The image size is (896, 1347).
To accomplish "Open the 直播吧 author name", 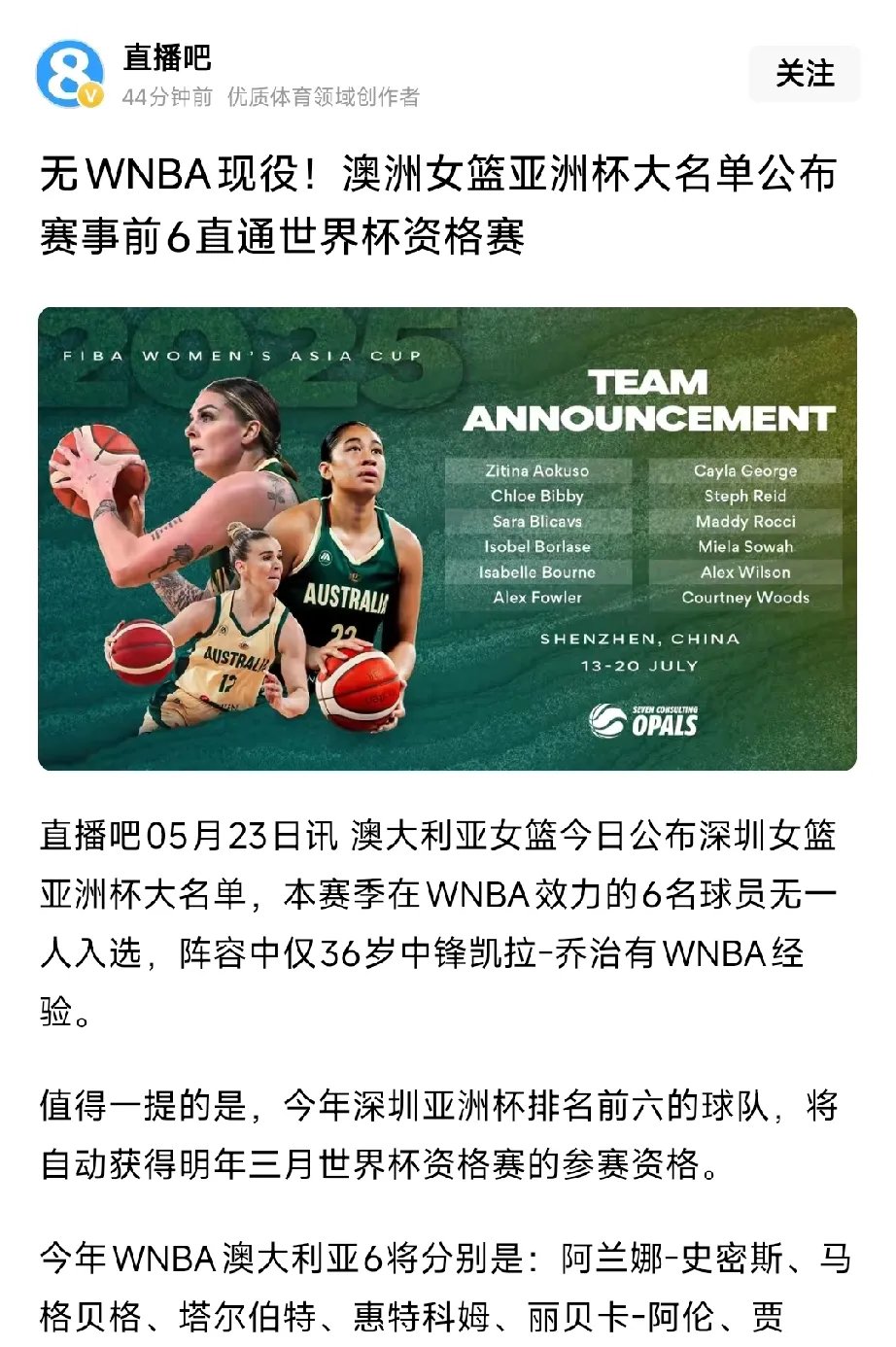I will 167,57.
